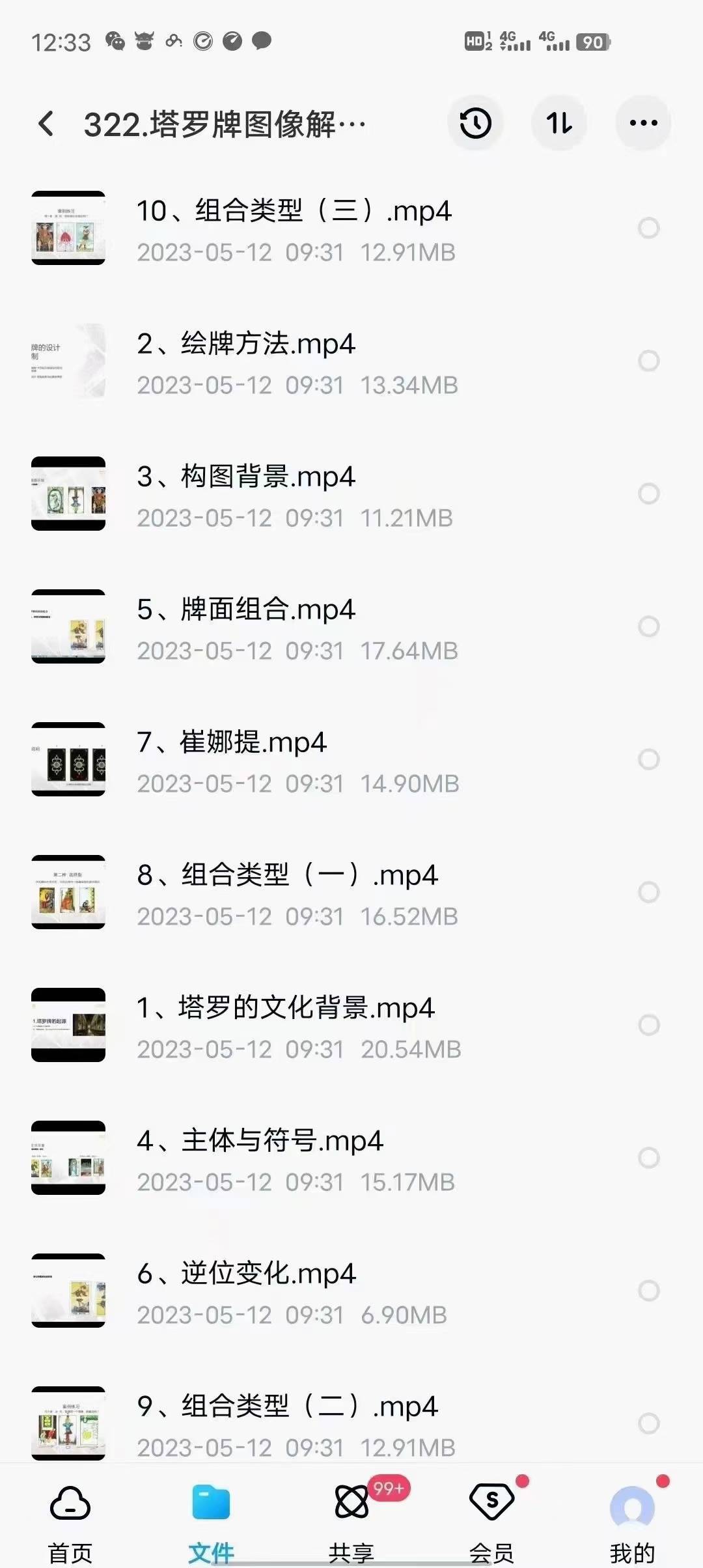
Task: Open the 共享 tab
Action: 351,1521
